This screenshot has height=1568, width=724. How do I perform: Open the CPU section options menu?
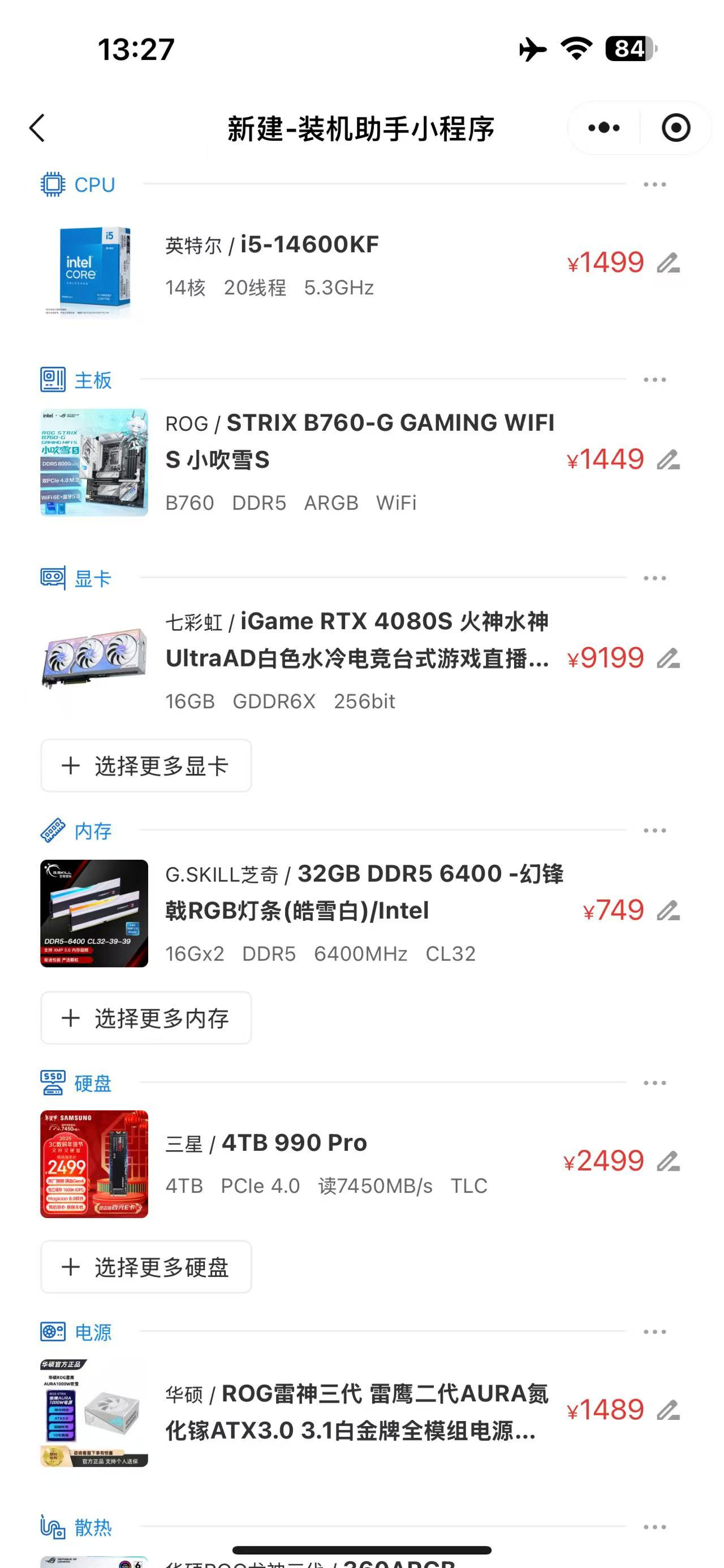(x=654, y=184)
